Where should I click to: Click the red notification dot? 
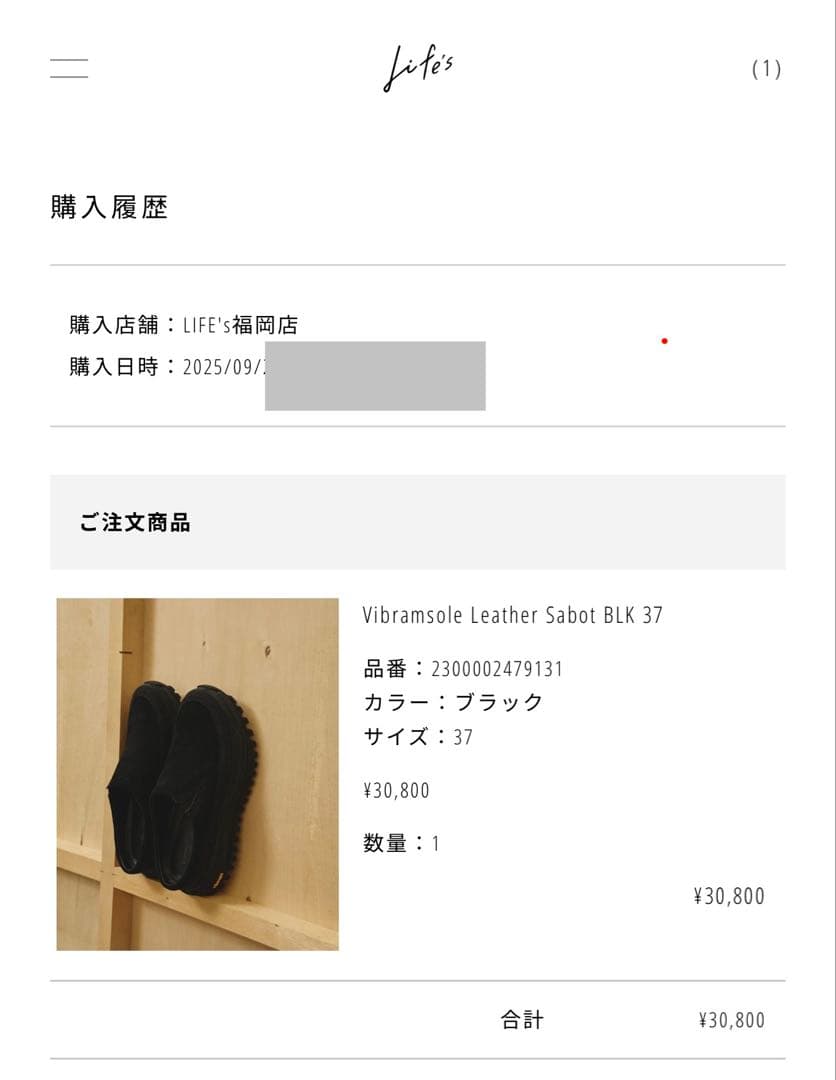point(664,341)
